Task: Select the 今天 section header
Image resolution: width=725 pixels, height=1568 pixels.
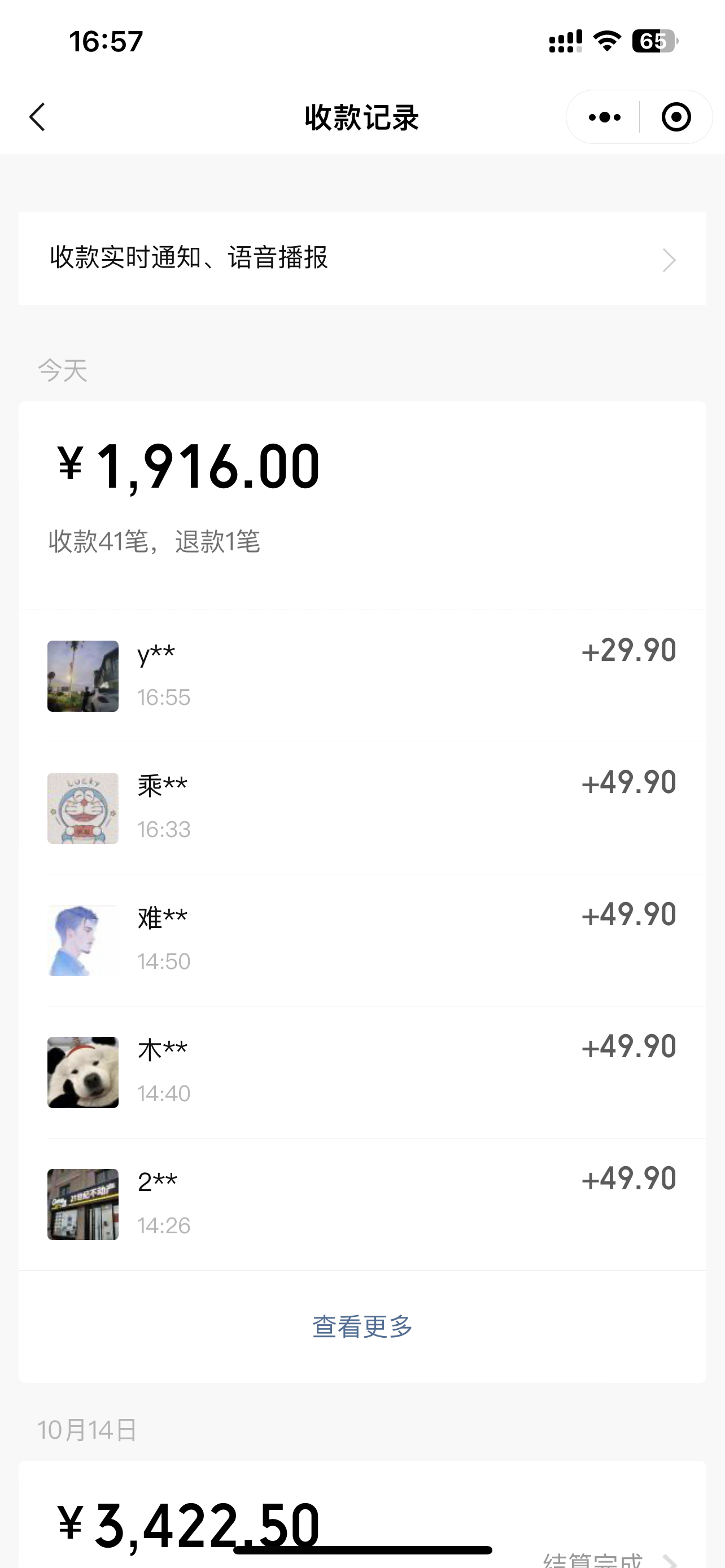Action: coord(63,367)
